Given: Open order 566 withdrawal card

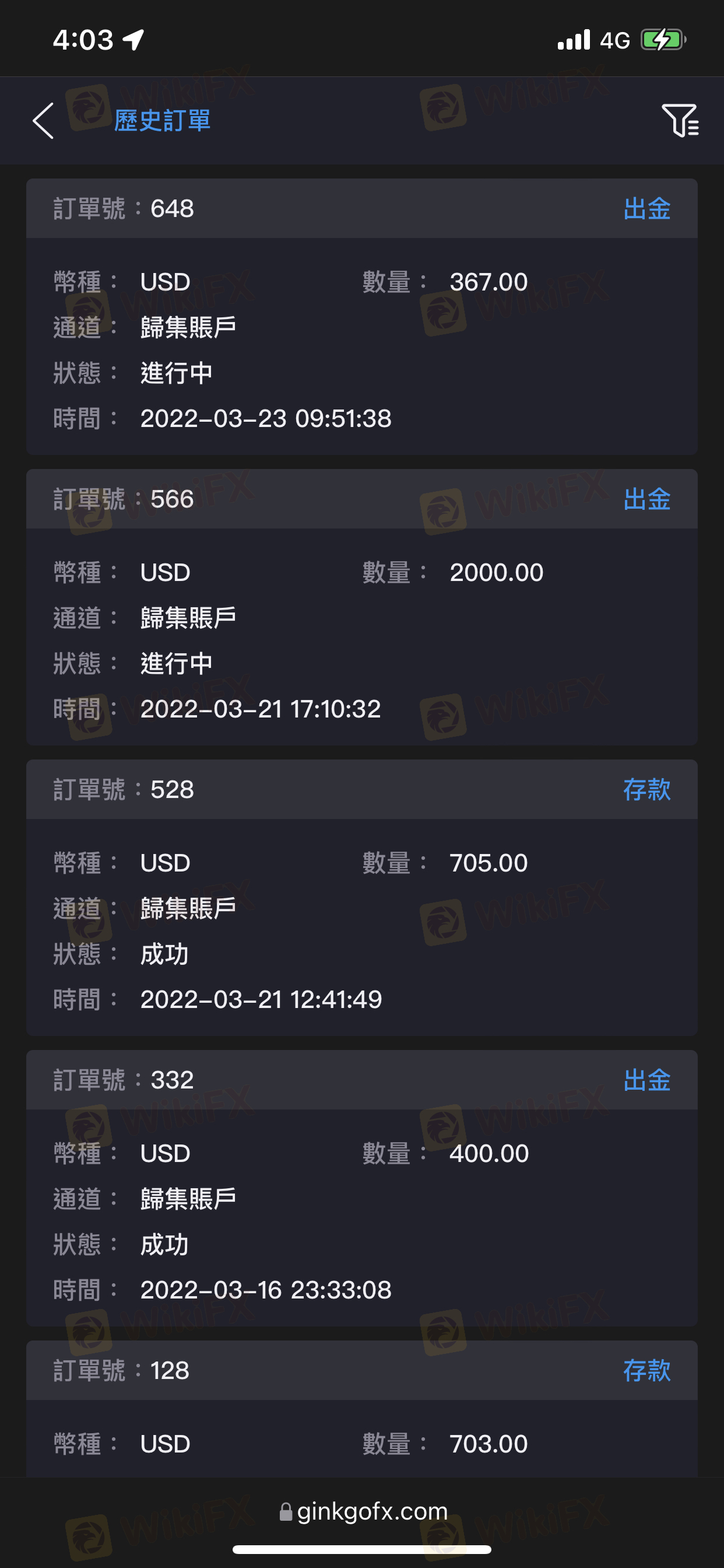Looking at the screenshot, I should [362, 607].
